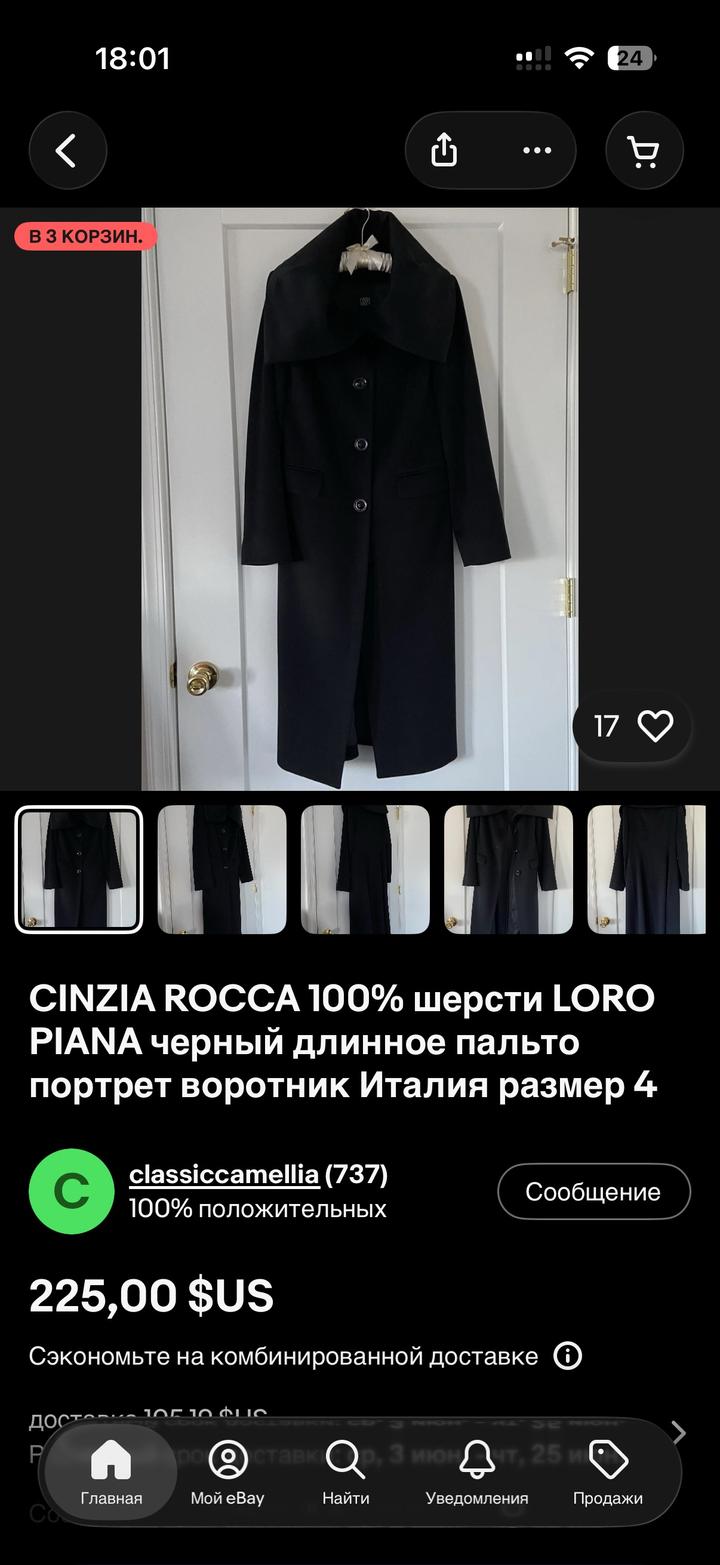
Task: Open seller profile classiccamellia
Action: (x=223, y=1174)
